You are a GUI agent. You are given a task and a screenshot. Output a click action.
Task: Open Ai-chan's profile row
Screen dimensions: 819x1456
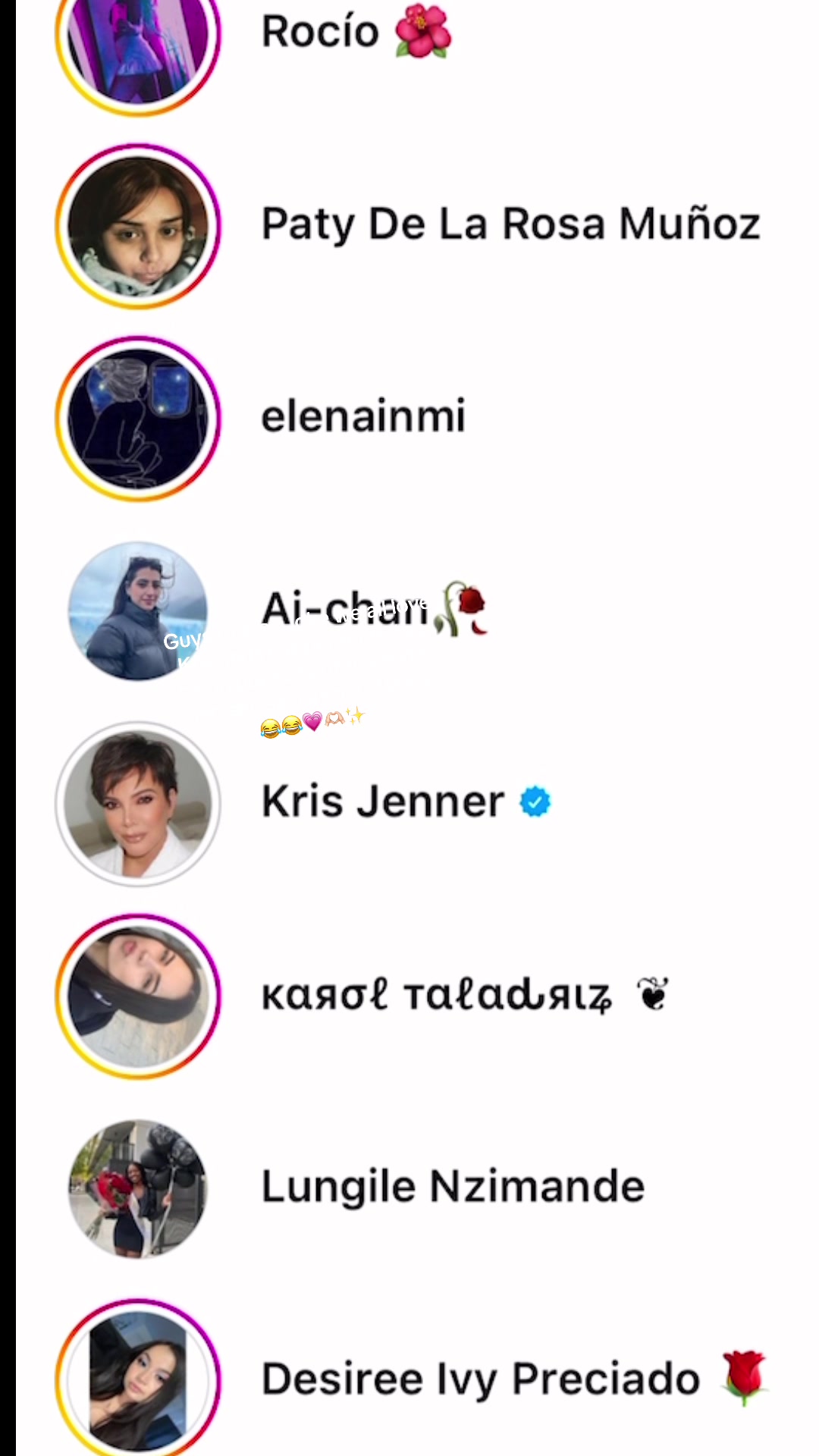(372, 609)
